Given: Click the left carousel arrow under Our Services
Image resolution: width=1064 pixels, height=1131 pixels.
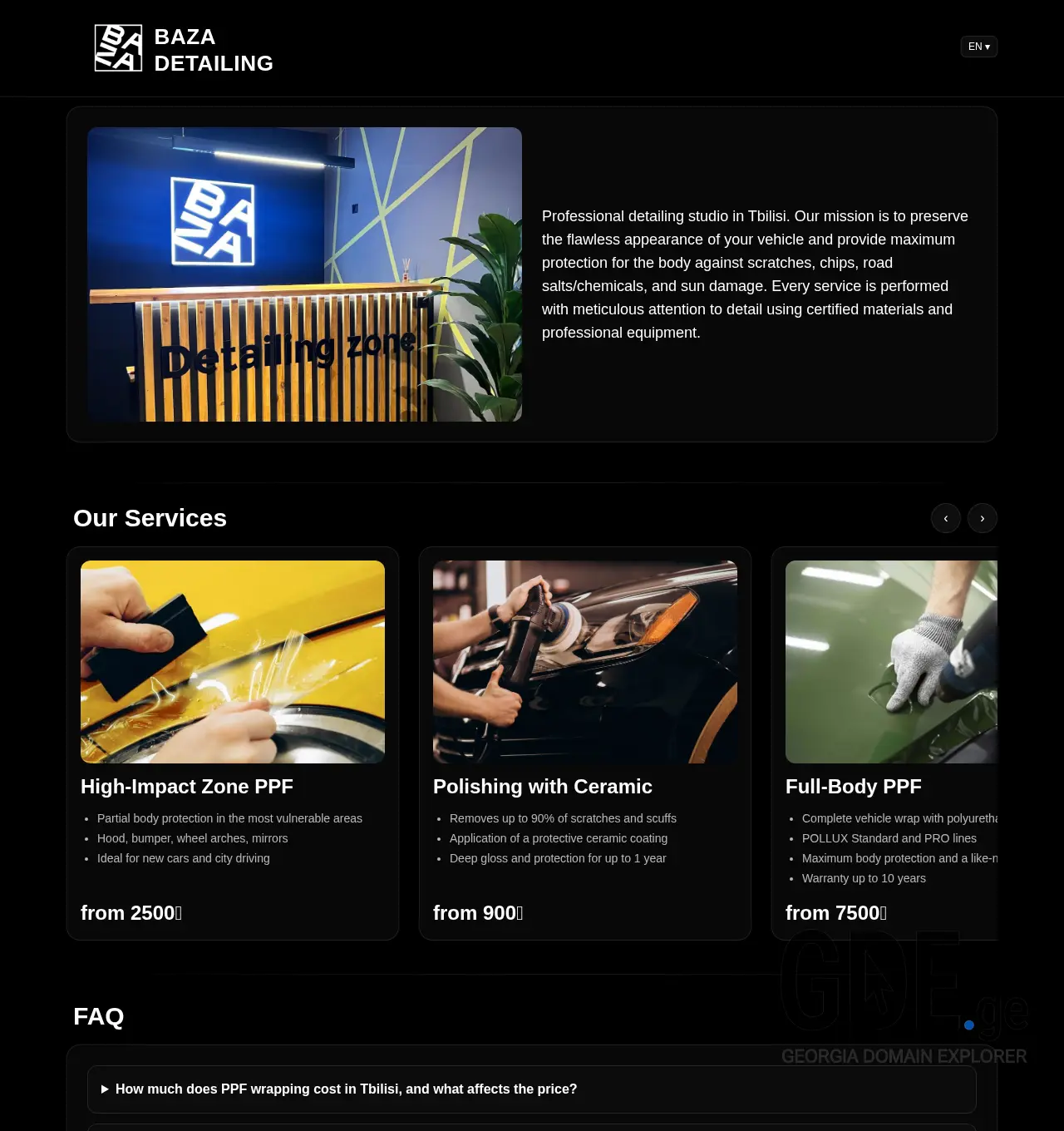Looking at the screenshot, I should (946, 518).
